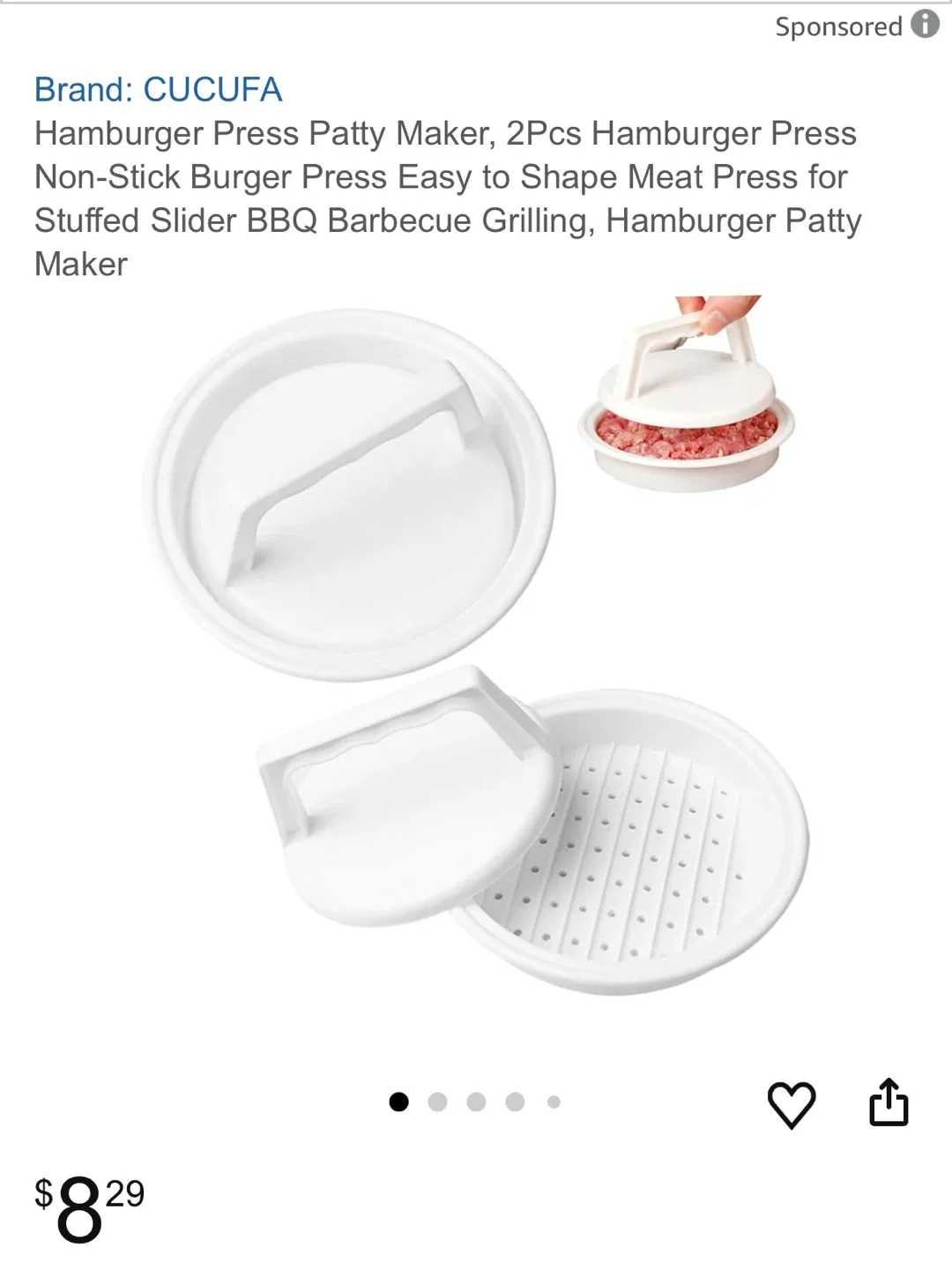The width and height of the screenshot is (952, 1270).
Task: Select the third carousel indicator dot
Action: [x=477, y=1101]
